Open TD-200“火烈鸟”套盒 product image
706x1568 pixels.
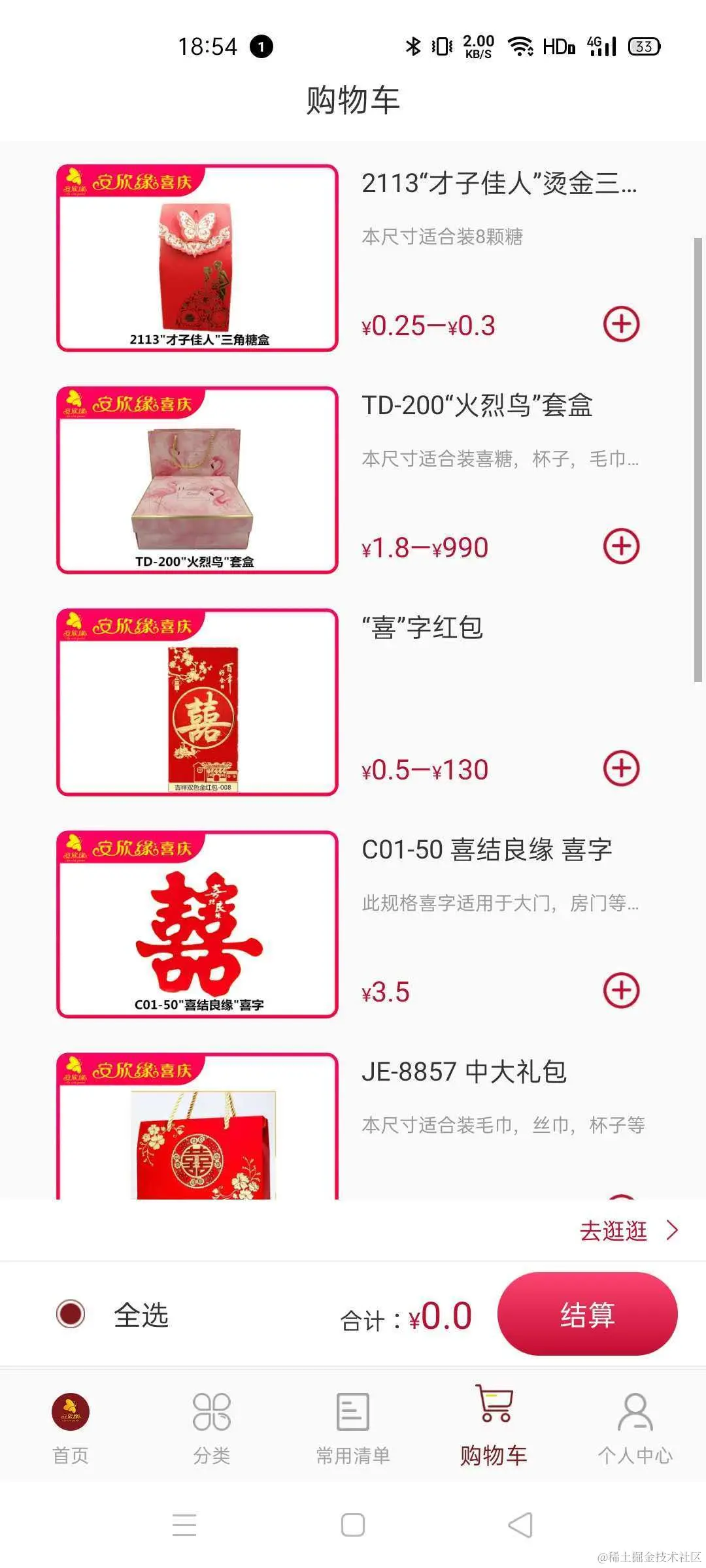tap(197, 480)
